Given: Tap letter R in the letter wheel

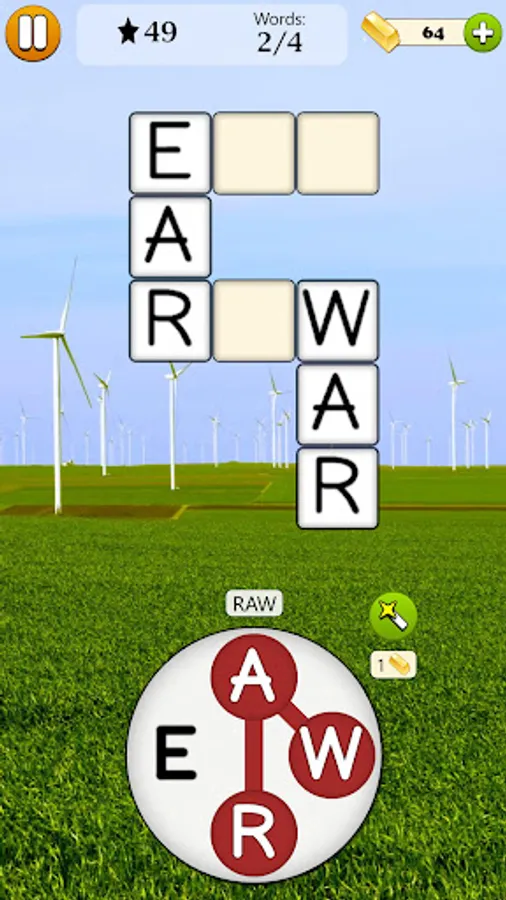Looking at the screenshot, I should [x=254, y=833].
